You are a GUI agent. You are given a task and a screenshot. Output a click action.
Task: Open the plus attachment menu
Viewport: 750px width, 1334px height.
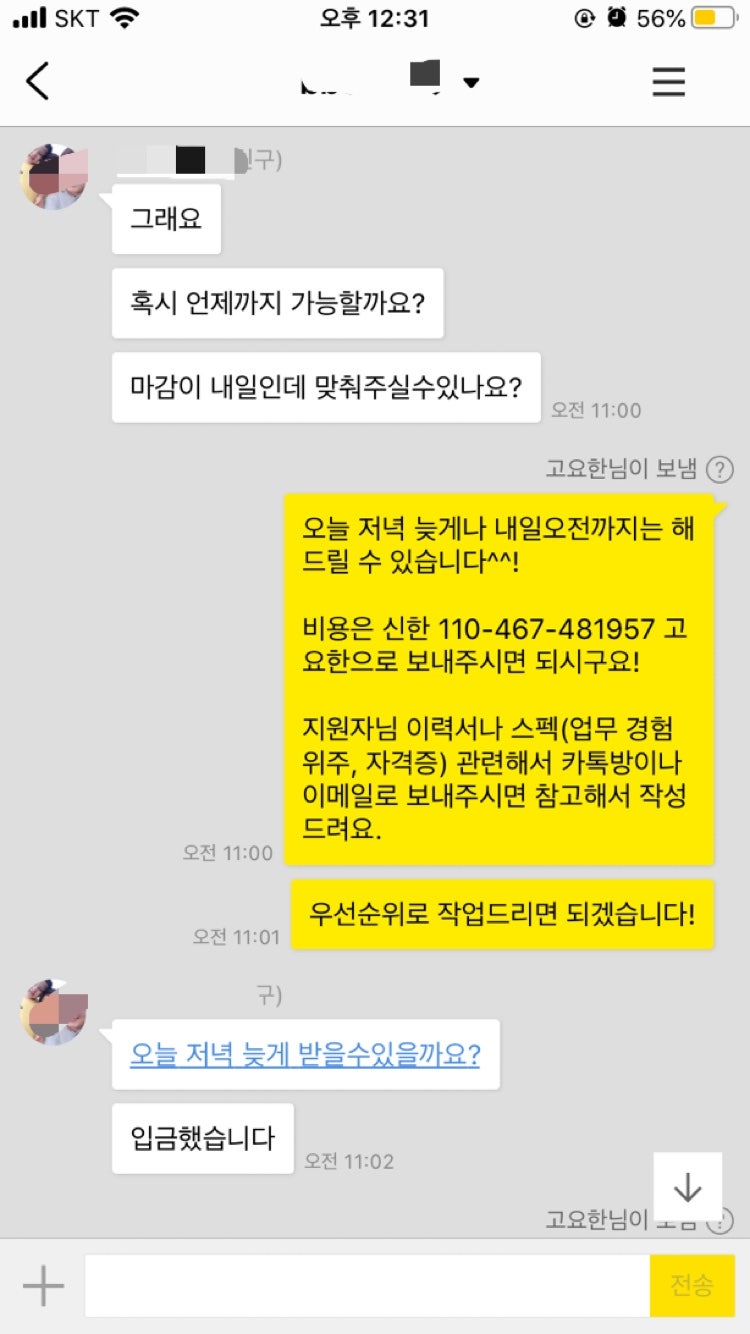pyautogui.click(x=44, y=1286)
